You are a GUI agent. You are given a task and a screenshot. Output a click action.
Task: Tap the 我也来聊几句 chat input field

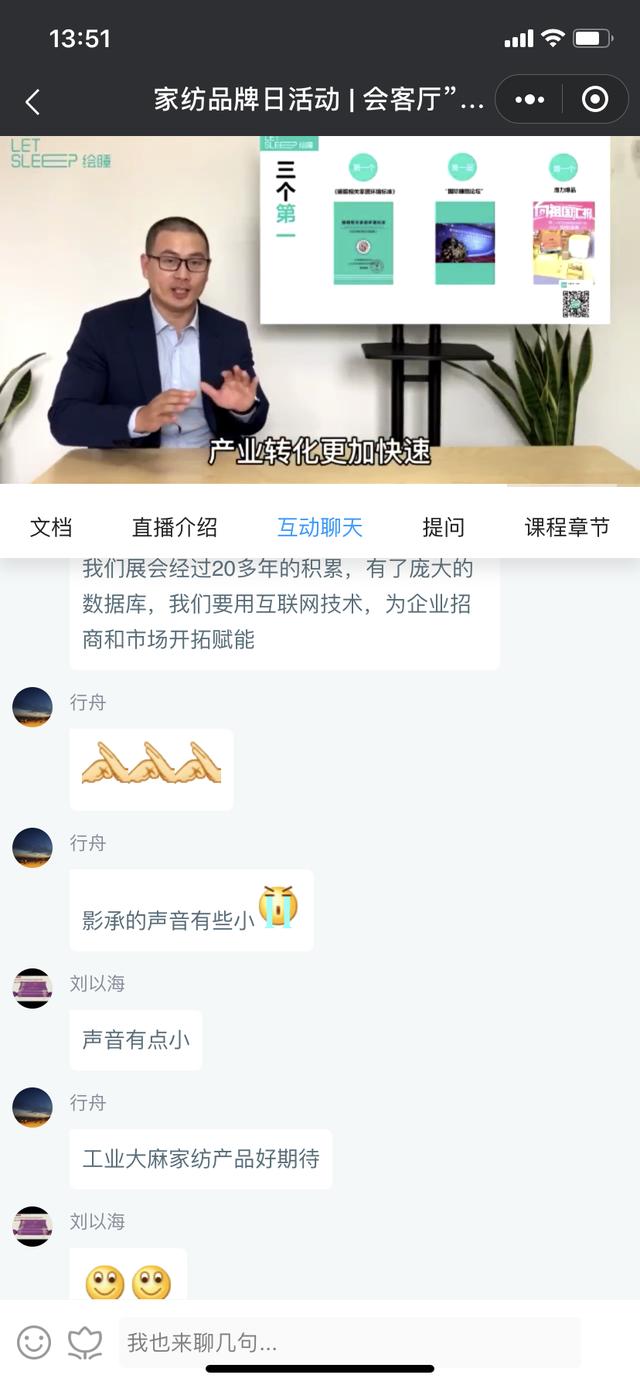[350, 1342]
